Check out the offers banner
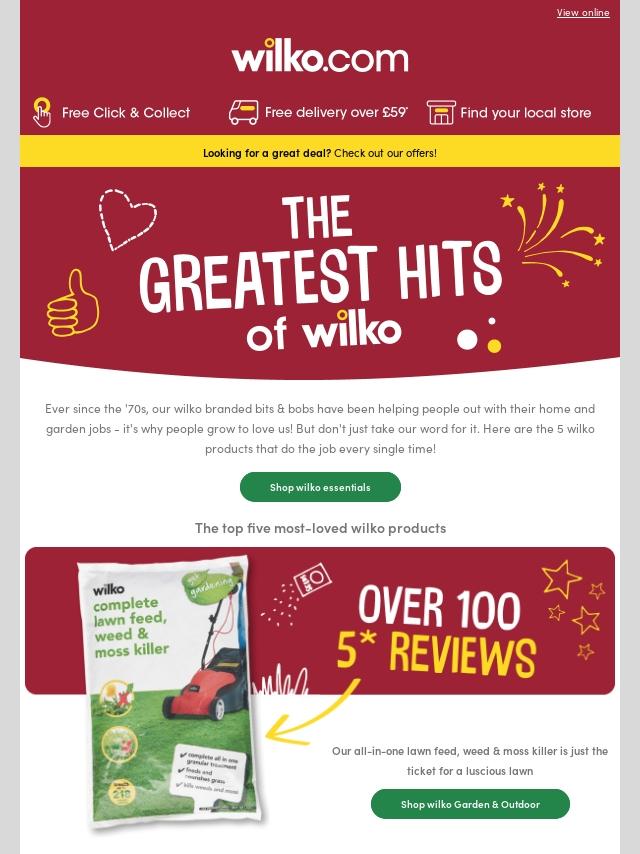The height and width of the screenshot is (854, 640). pos(320,153)
